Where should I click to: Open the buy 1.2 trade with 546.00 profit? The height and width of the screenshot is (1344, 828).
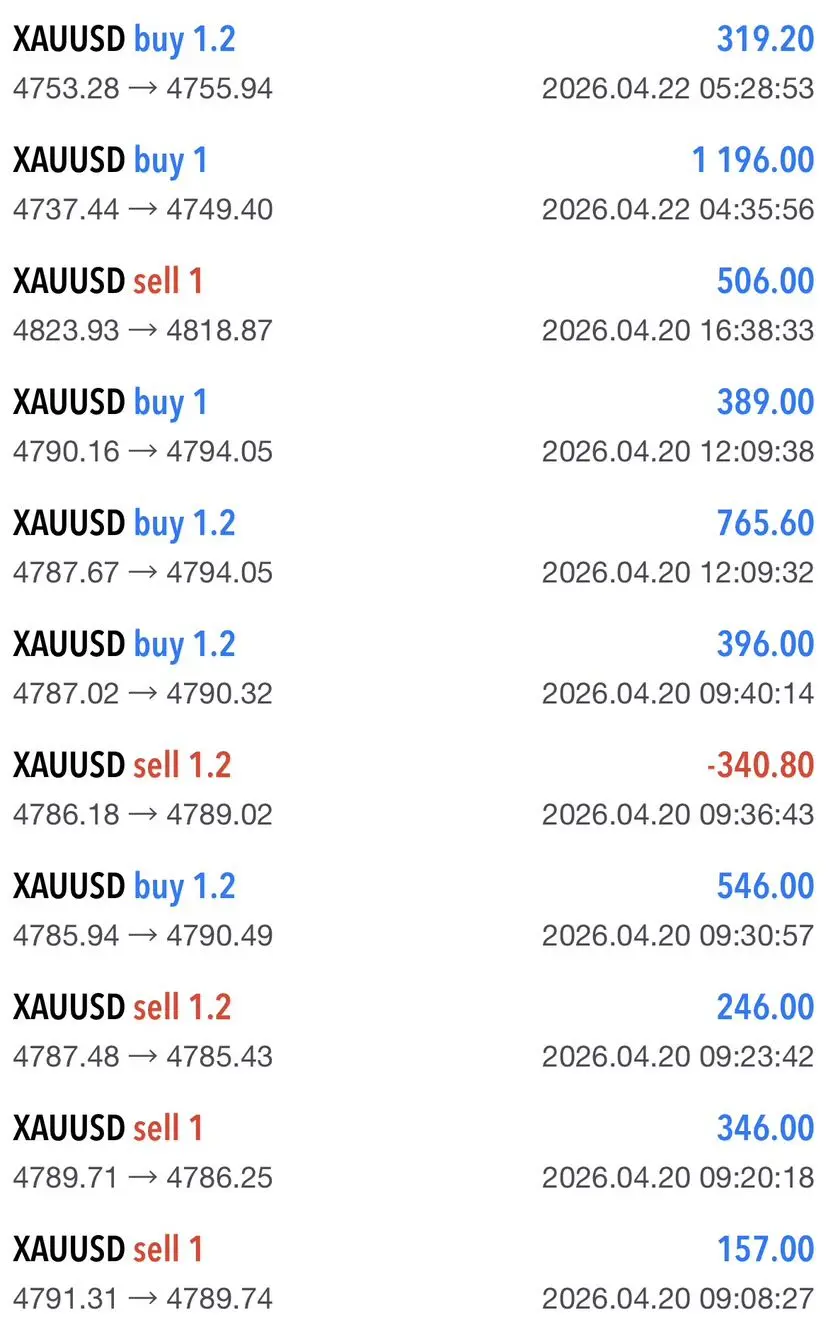(x=414, y=911)
